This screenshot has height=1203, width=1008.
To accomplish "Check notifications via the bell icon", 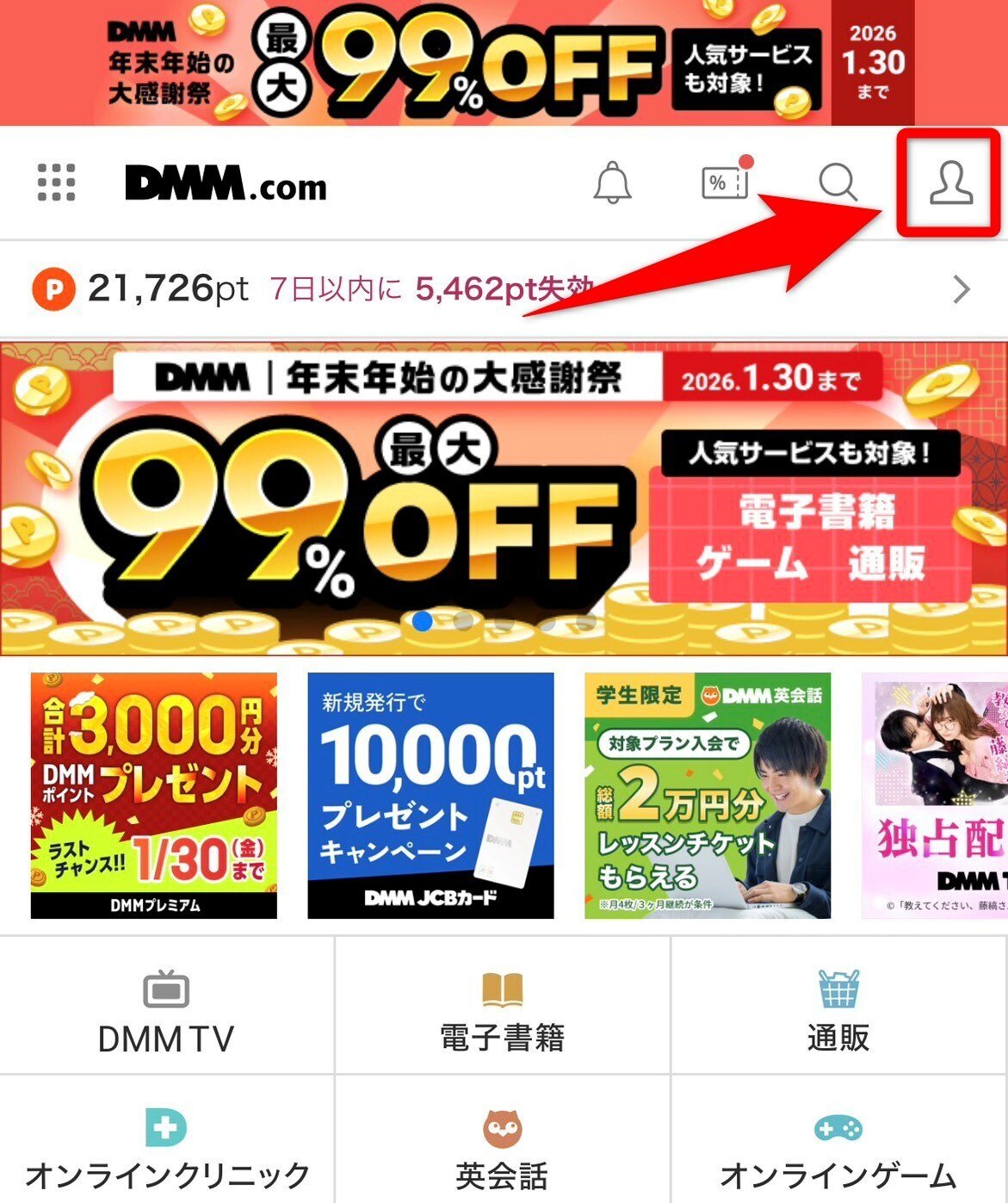I will (613, 185).
